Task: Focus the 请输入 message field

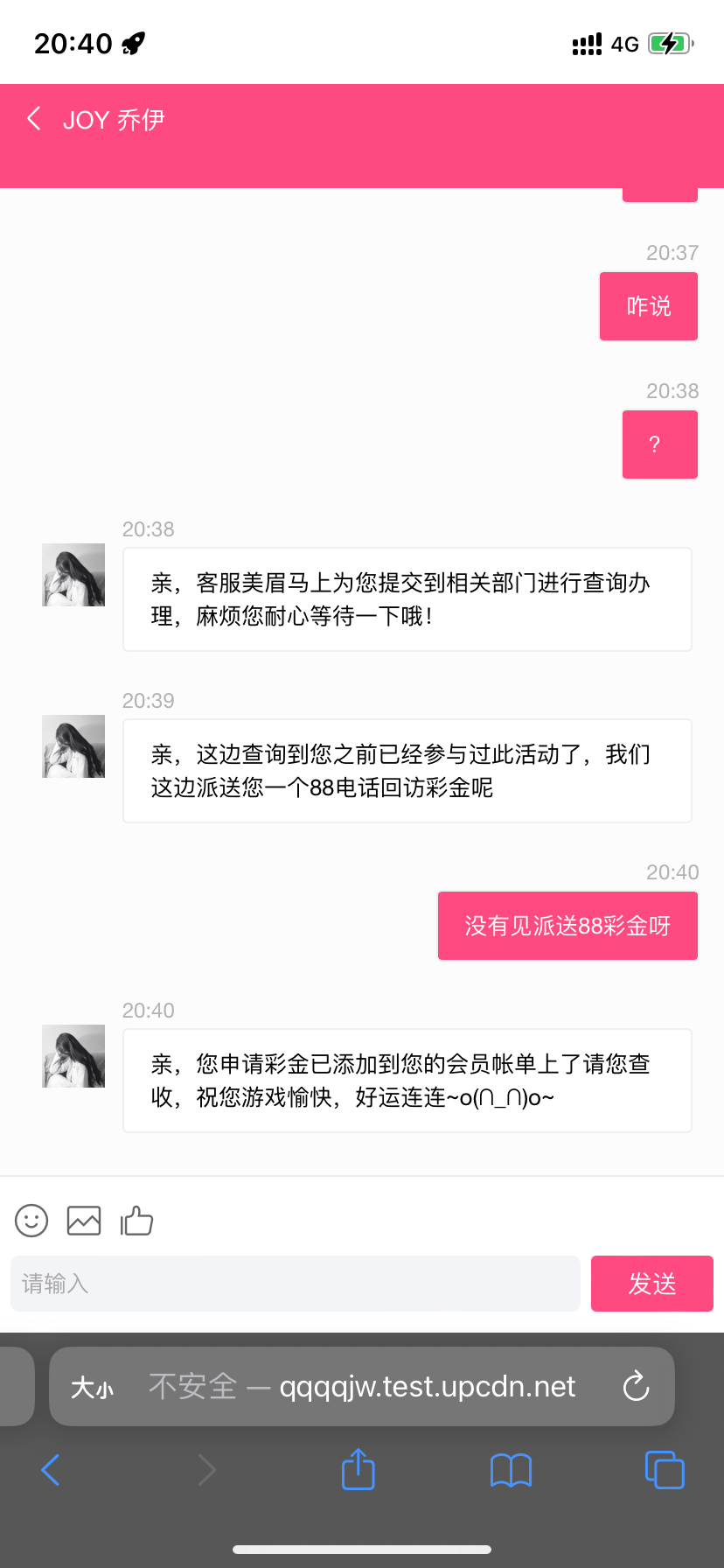Action: point(296,1284)
